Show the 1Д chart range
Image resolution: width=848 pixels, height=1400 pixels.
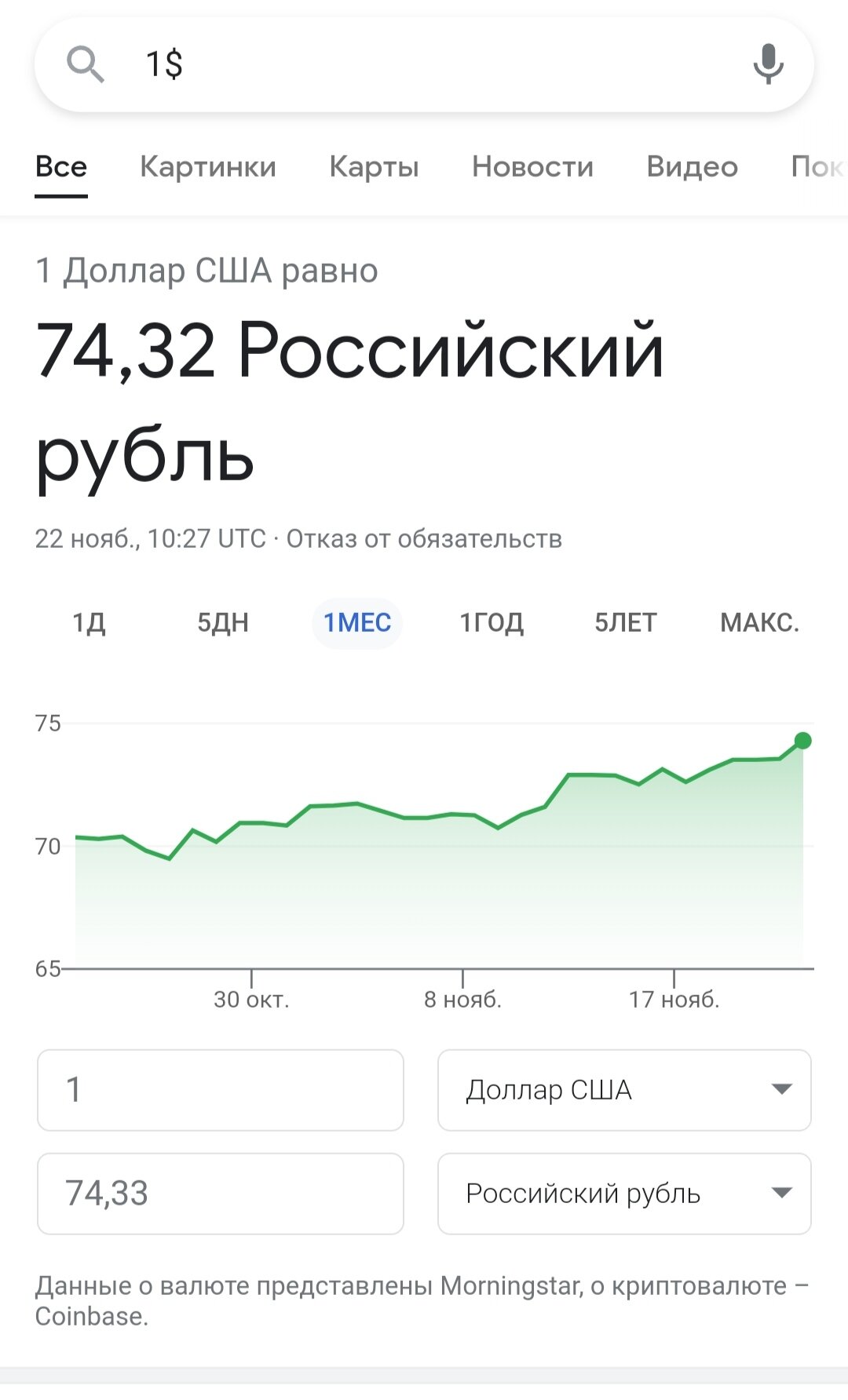coord(89,623)
